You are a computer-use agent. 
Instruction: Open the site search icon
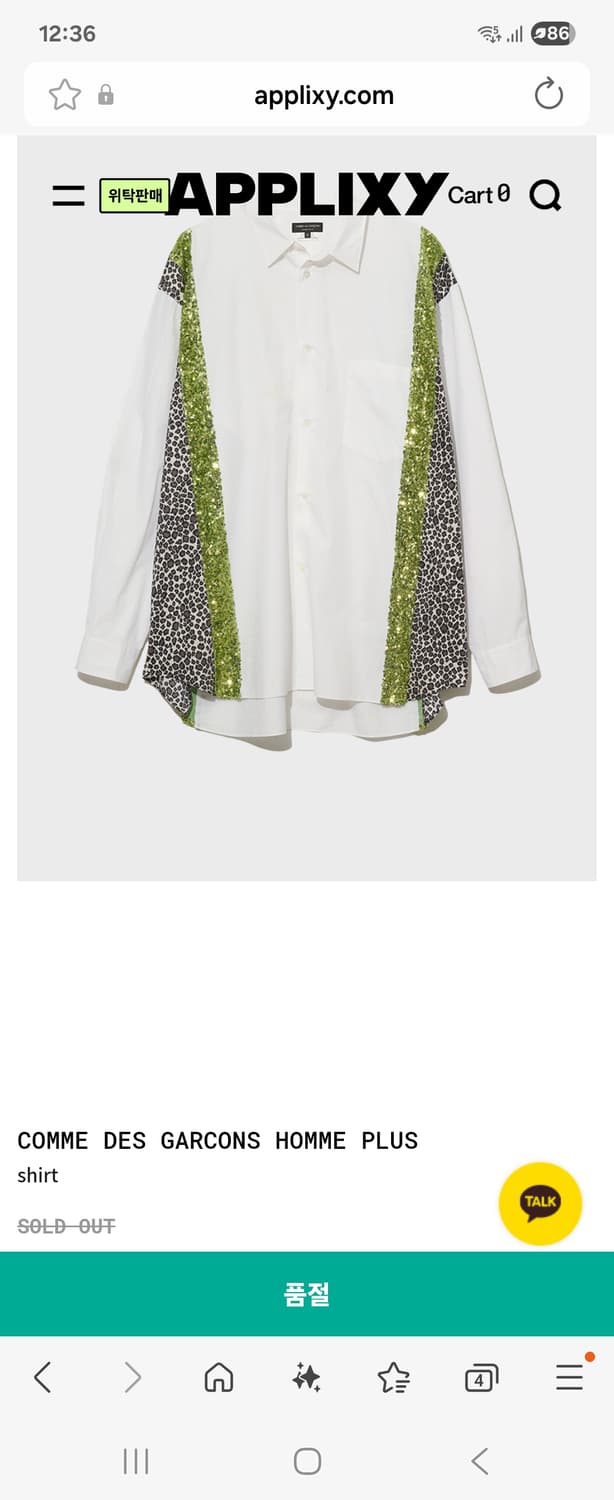545,195
